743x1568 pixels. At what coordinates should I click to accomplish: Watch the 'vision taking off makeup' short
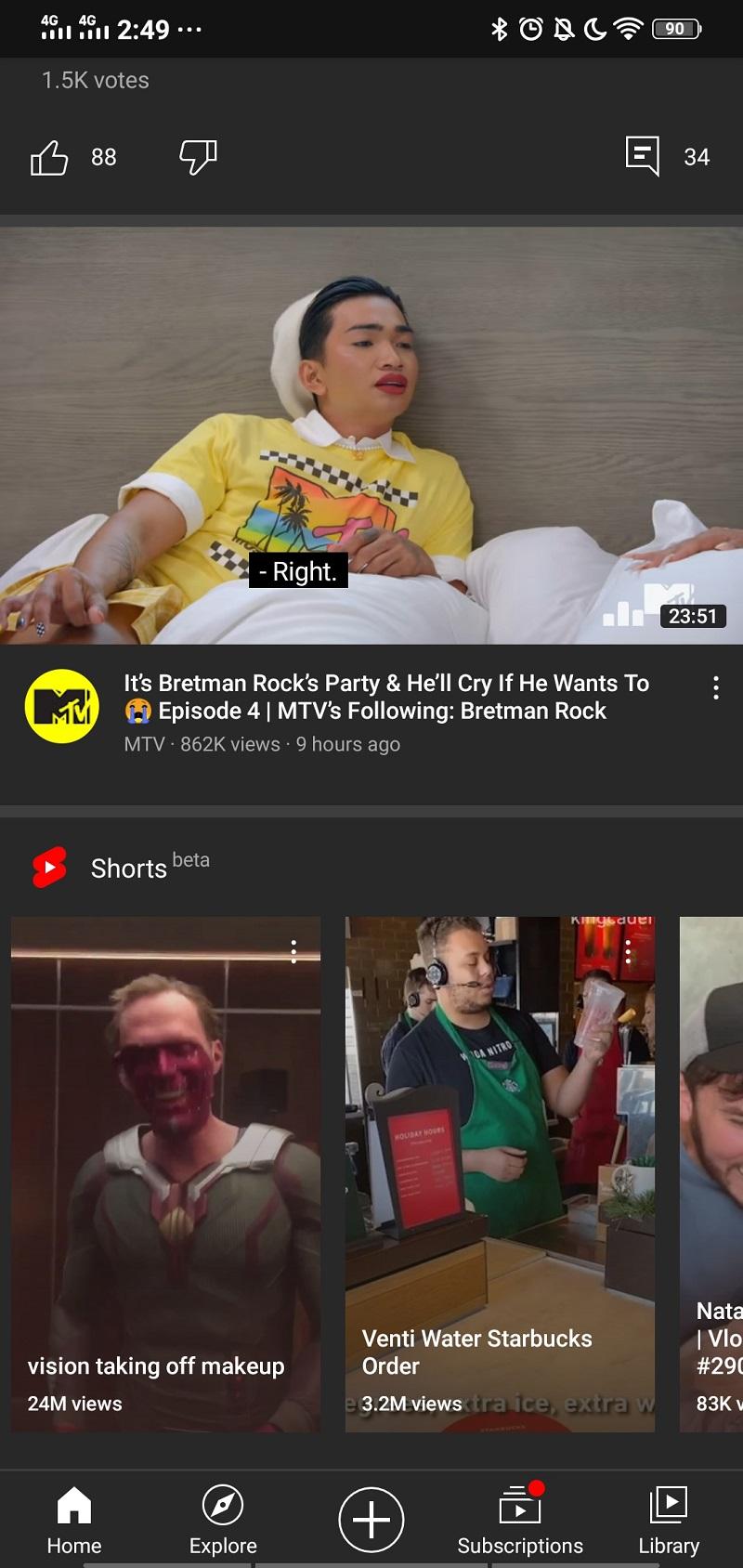[165, 1174]
